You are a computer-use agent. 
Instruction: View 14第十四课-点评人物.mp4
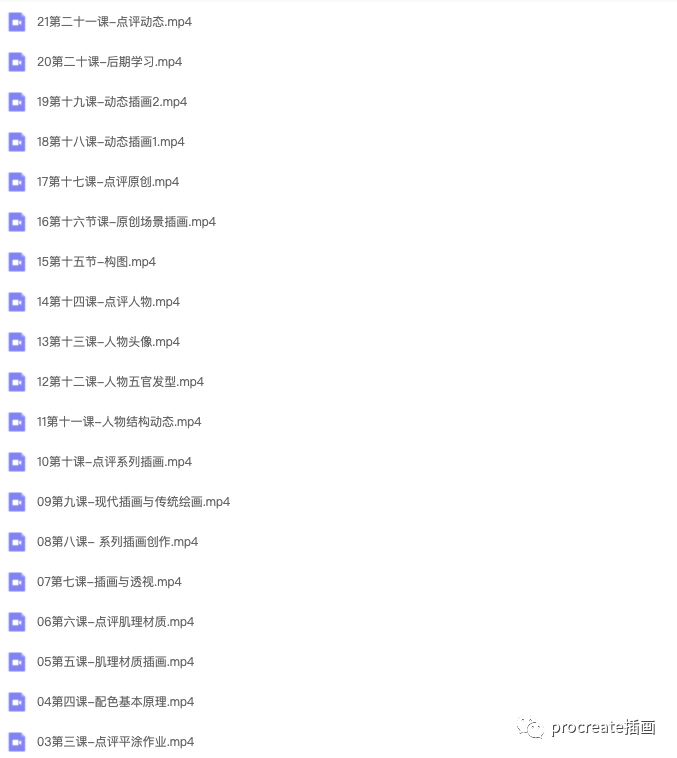click(x=108, y=302)
